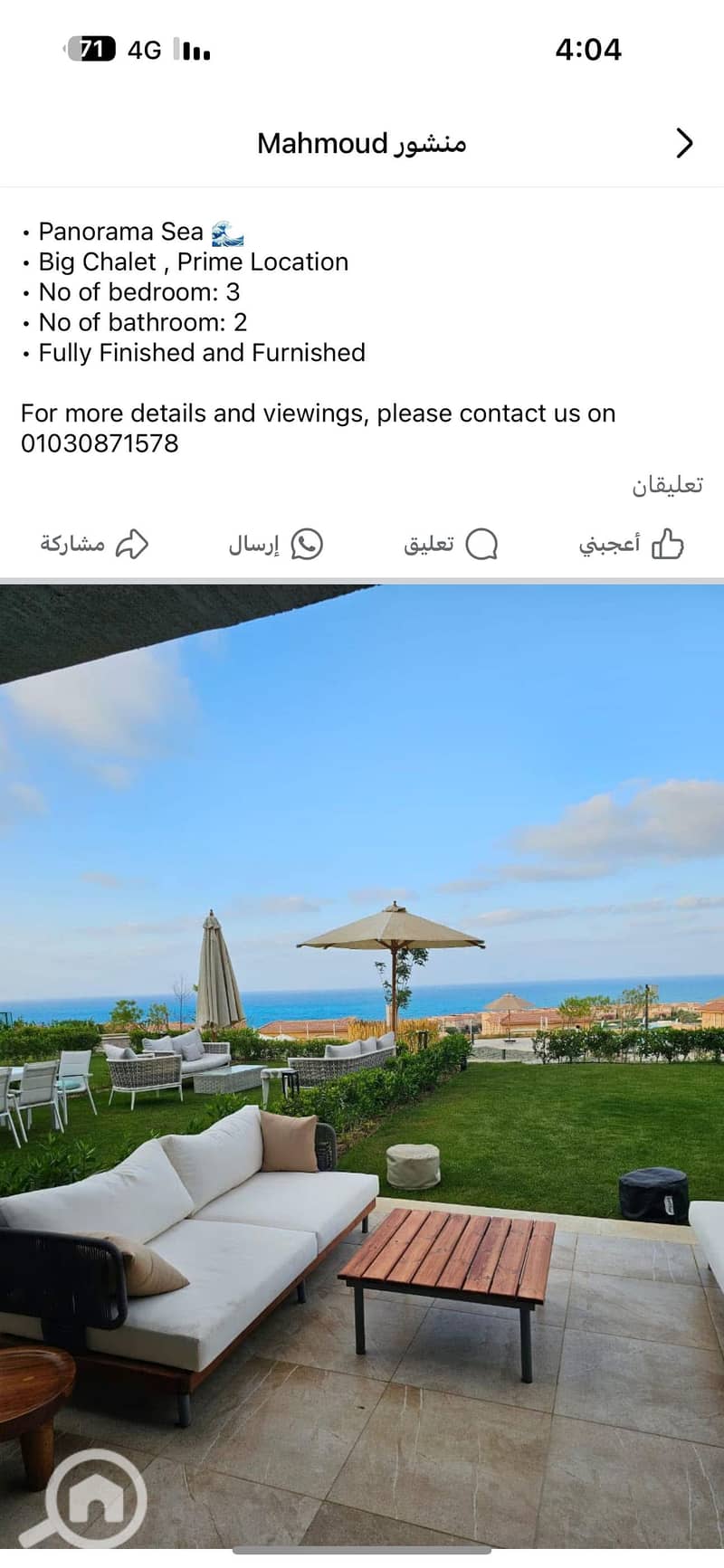Open the two comments link
Image resolution: width=724 pixels, height=1568 pixels.
coord(667,485)
